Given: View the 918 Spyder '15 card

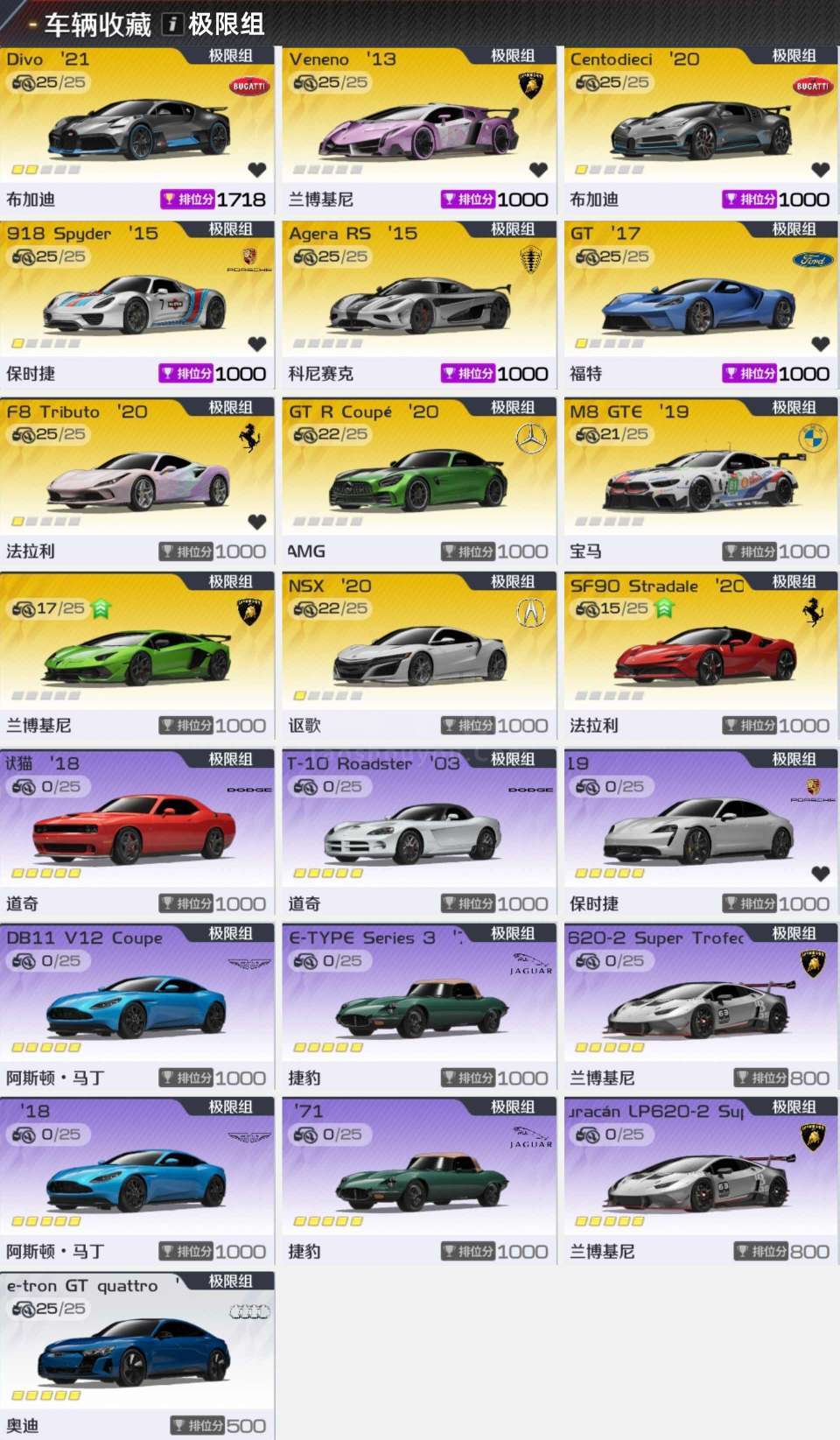Looking at the screenshot, I should tap(137, 305).
